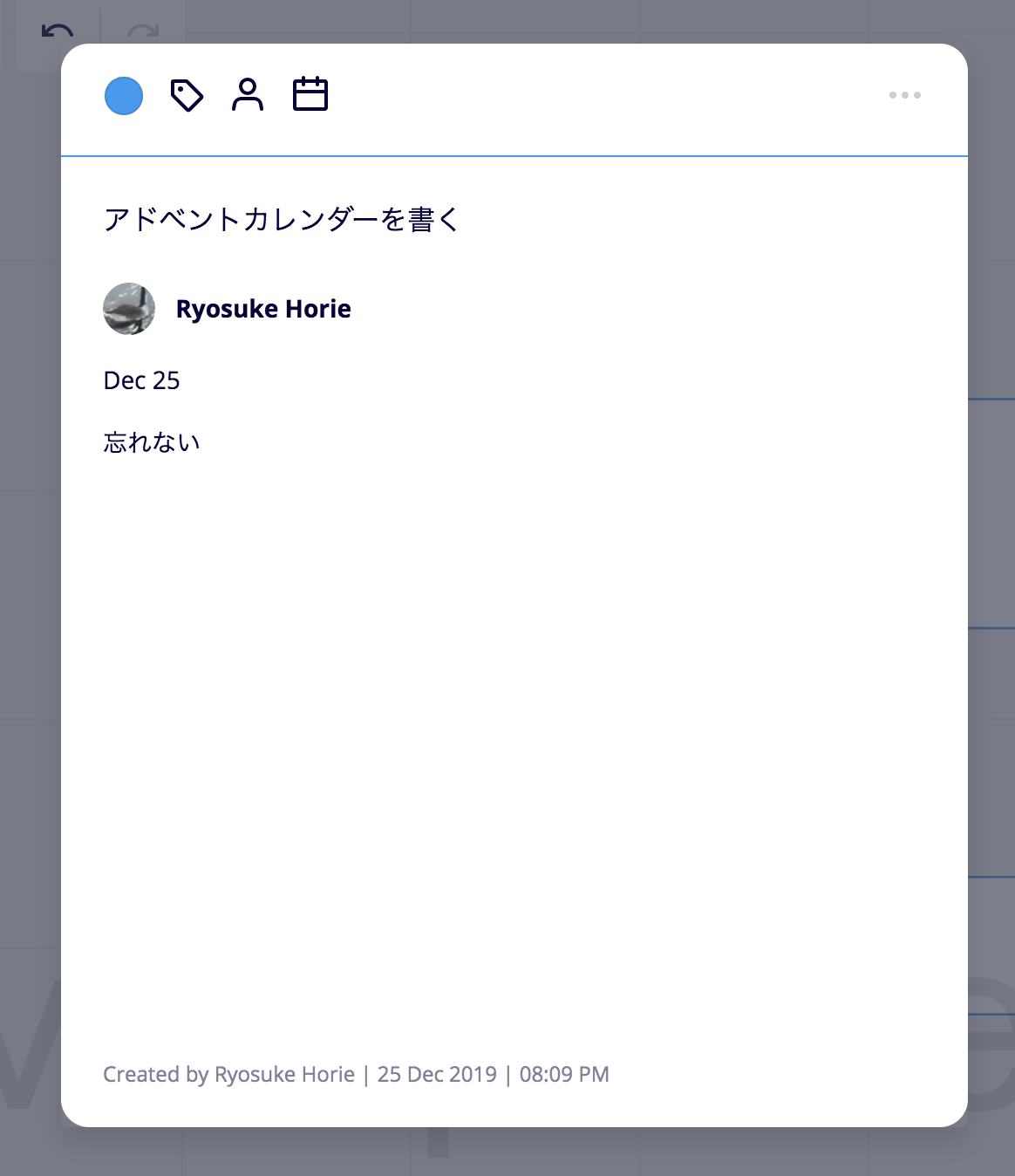Select assignee Ryosuke Horie
The width and height of the screenshot is (1015, 1176).
pyautogui.click(x=262, y=309)
